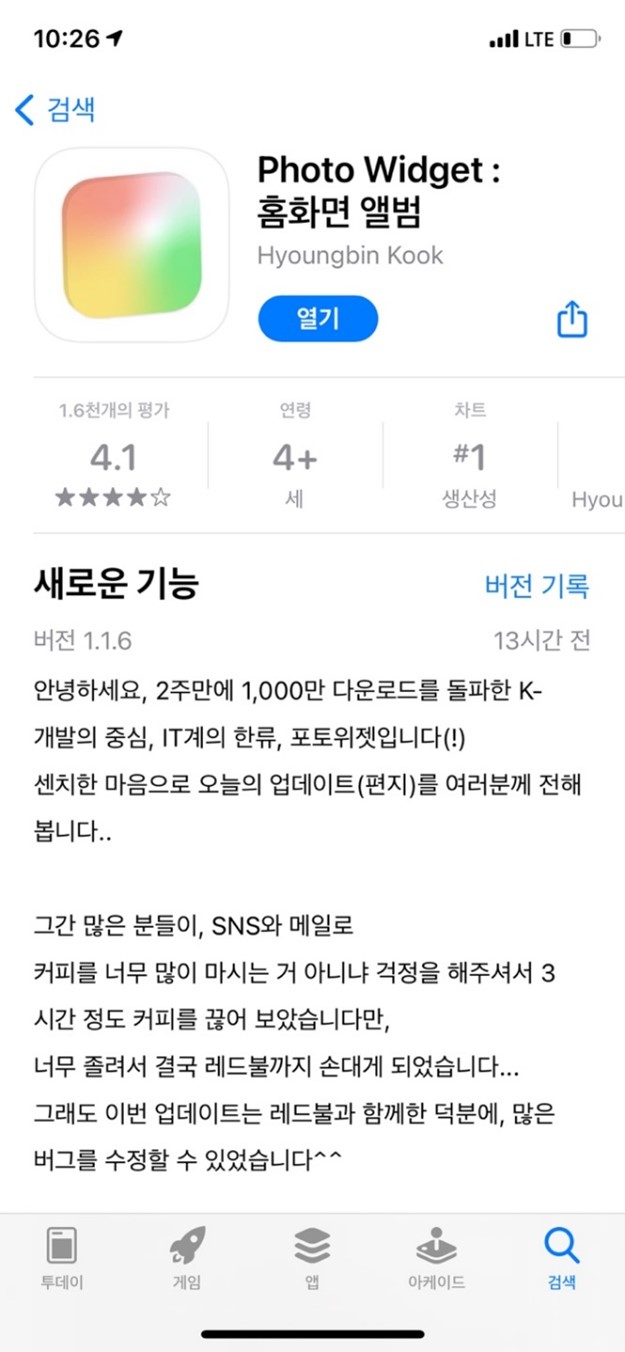
Task: Open 버전 기록 version history
Action: 536,585
